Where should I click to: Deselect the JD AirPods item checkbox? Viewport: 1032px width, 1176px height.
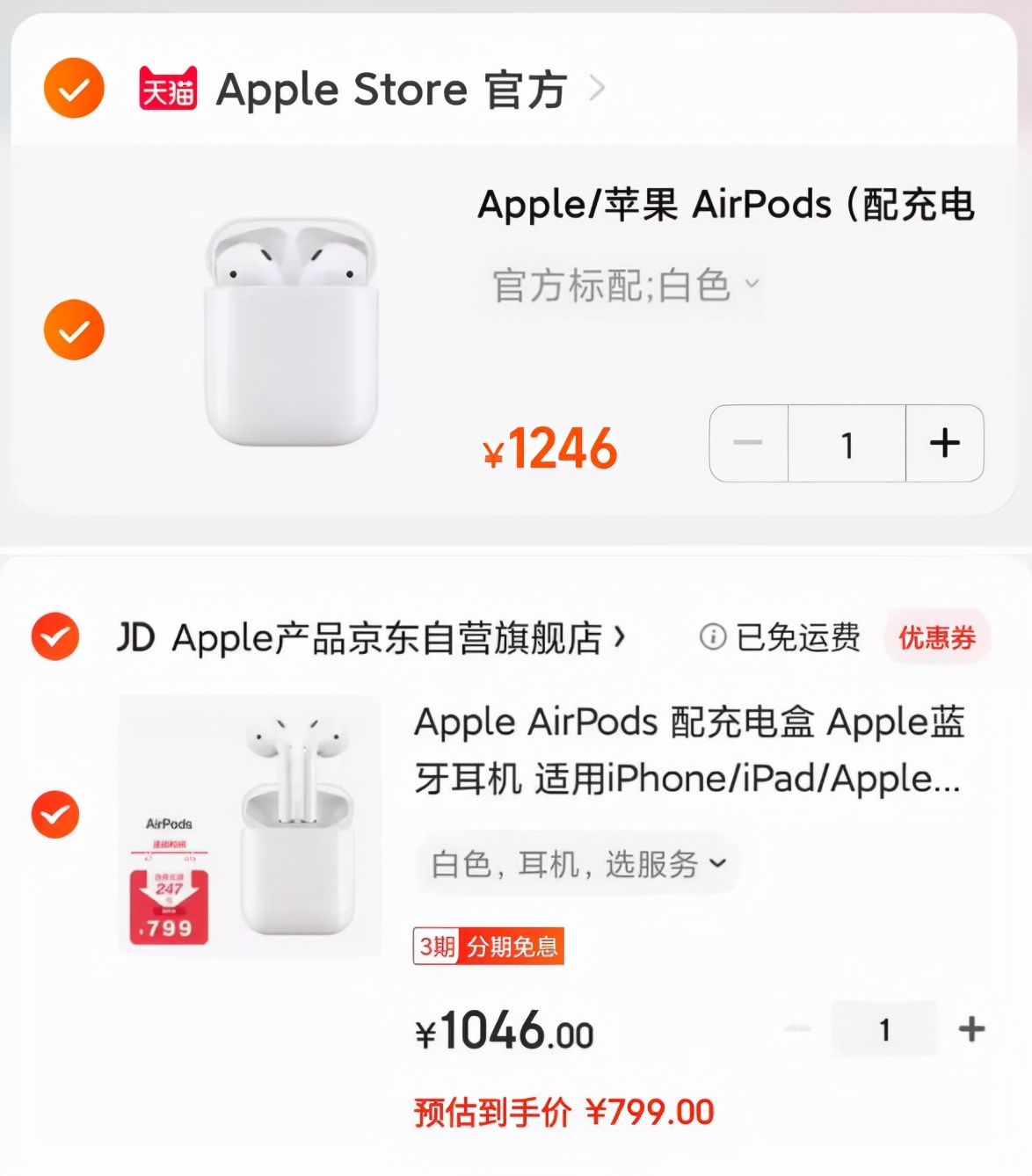[x=55, y=814]
